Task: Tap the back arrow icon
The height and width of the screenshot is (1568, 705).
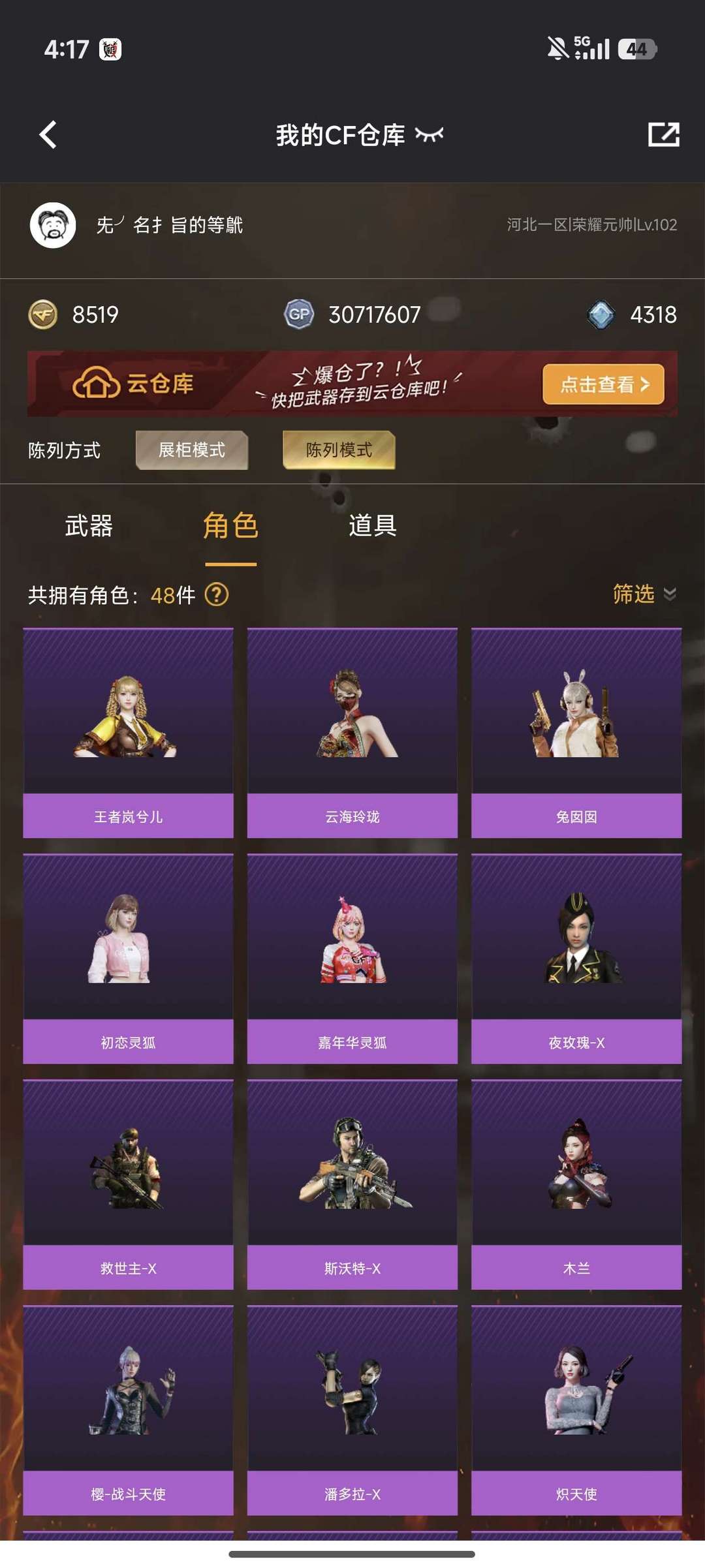Action: pos(46,135)
